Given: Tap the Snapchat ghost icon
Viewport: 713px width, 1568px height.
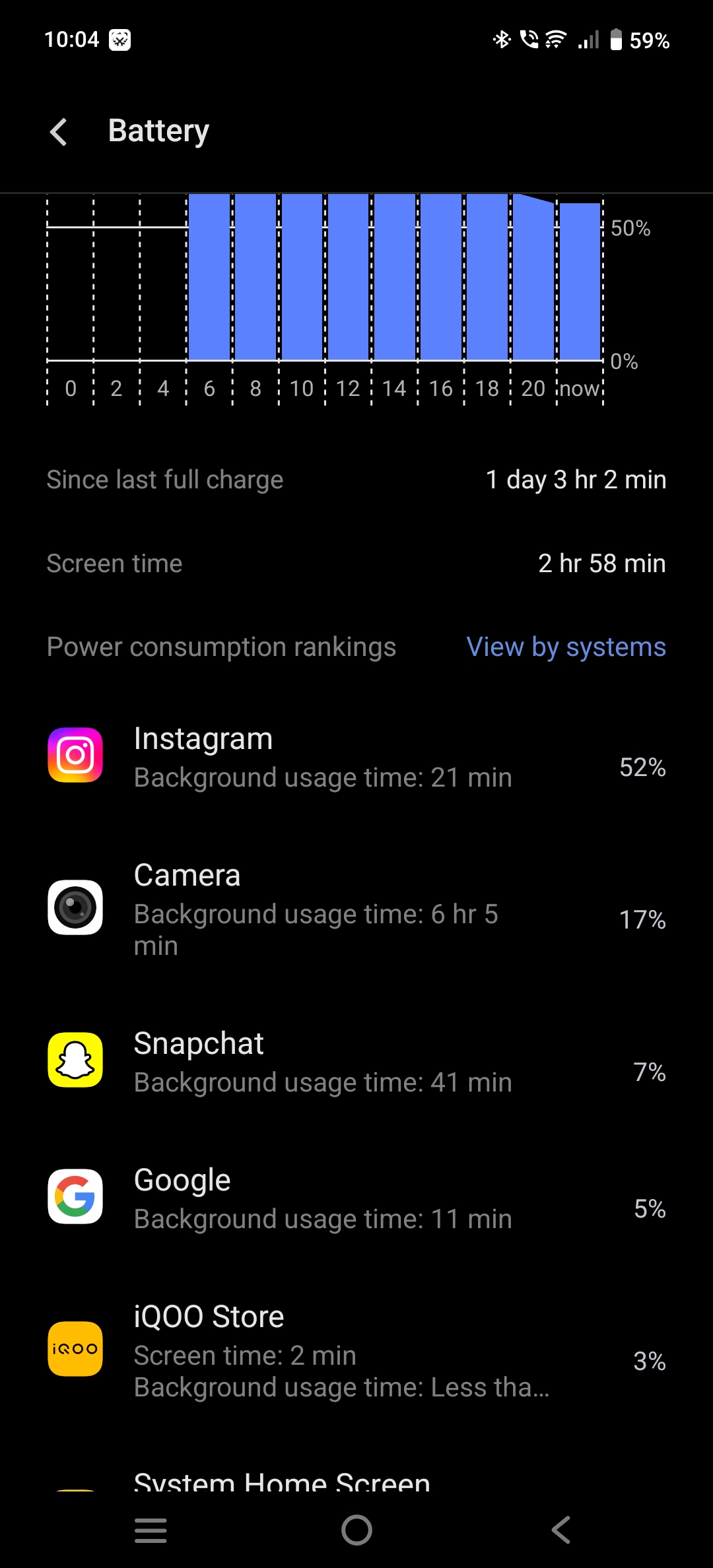Looking at the screenshot, I should [x=75, y=1061].
